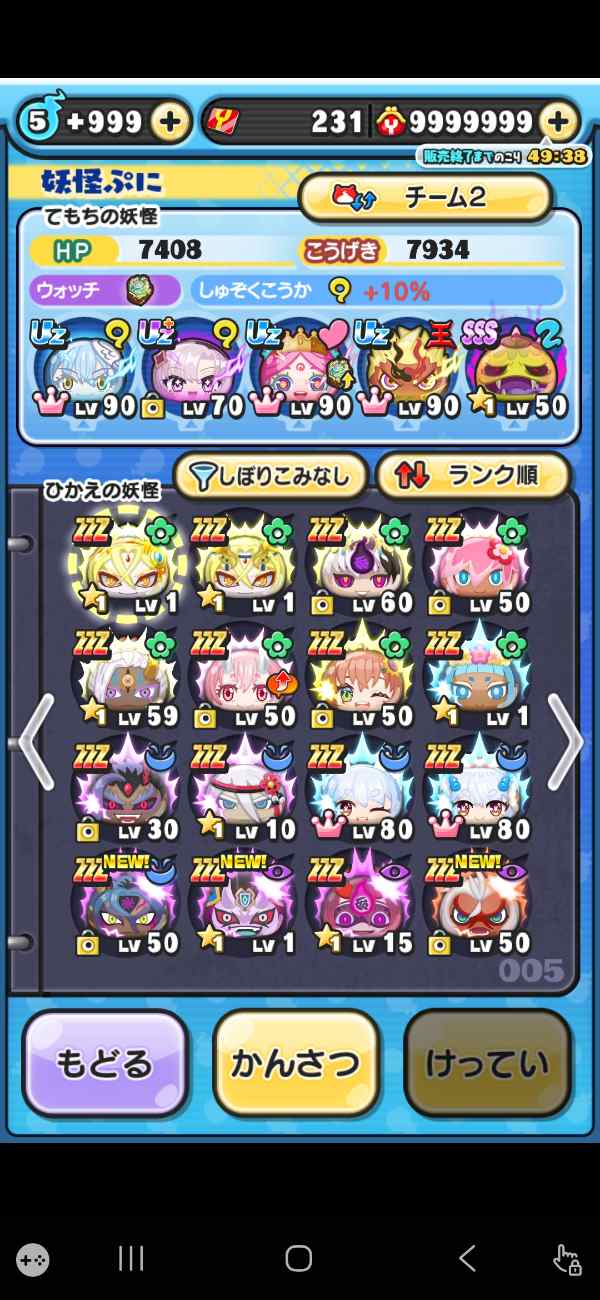The height and width of the screenshot is (1300, 600).
Task: Open the しぼりこみなし filter
Action: (x=271, y=476)
